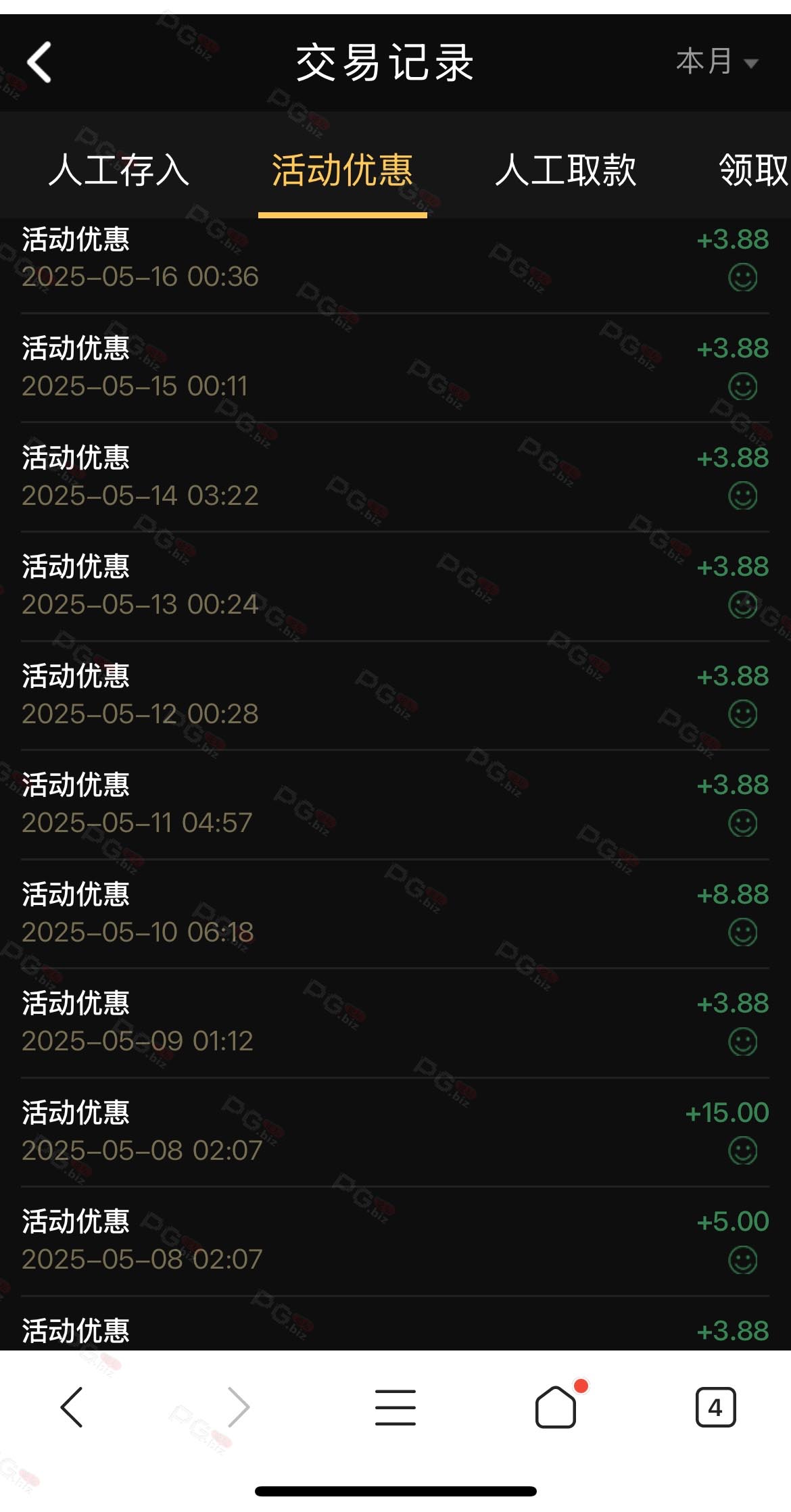The width and height of the screenshot is (791, 1512).
Task: Tap the browser forward arrow
Action: (238, 1407)
